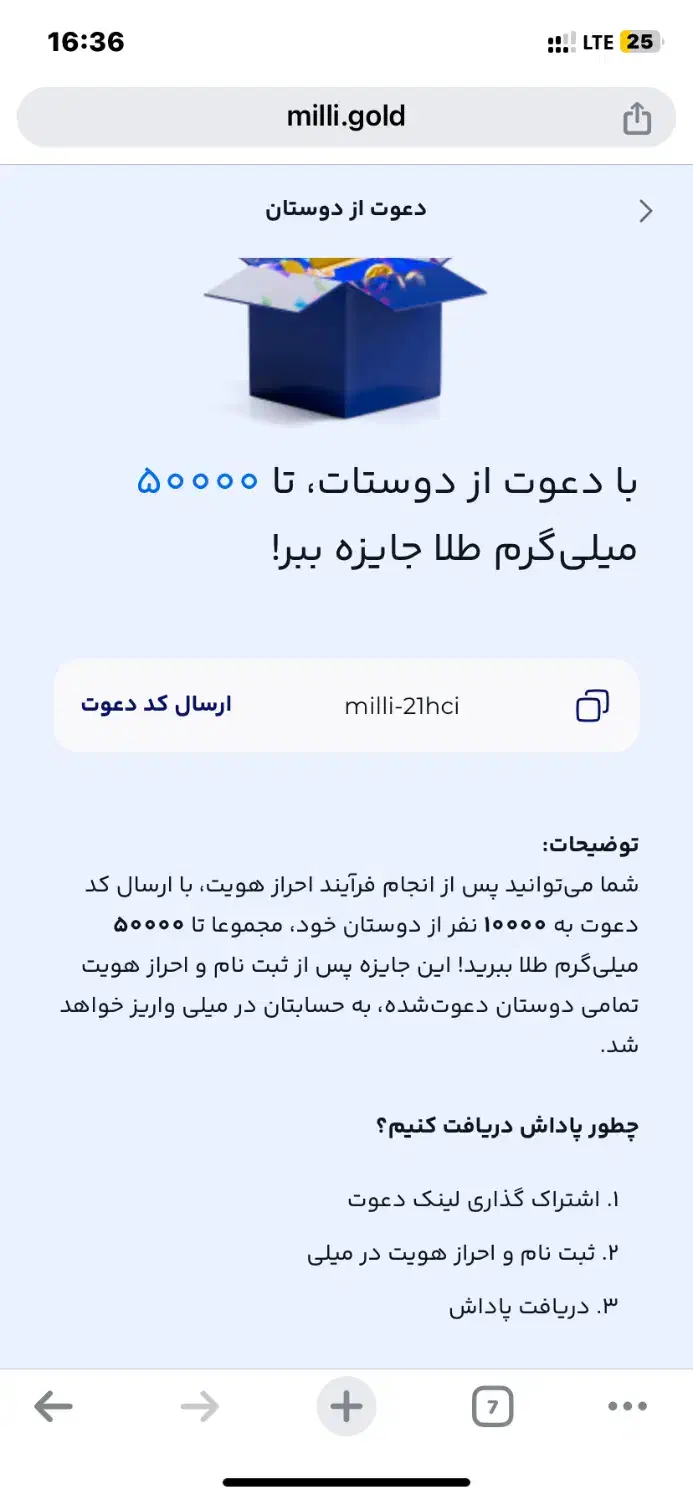The image size is (693, 1500).
Task: Navigate back with the browser back arrow
Action: click(x=53, y=1407)
